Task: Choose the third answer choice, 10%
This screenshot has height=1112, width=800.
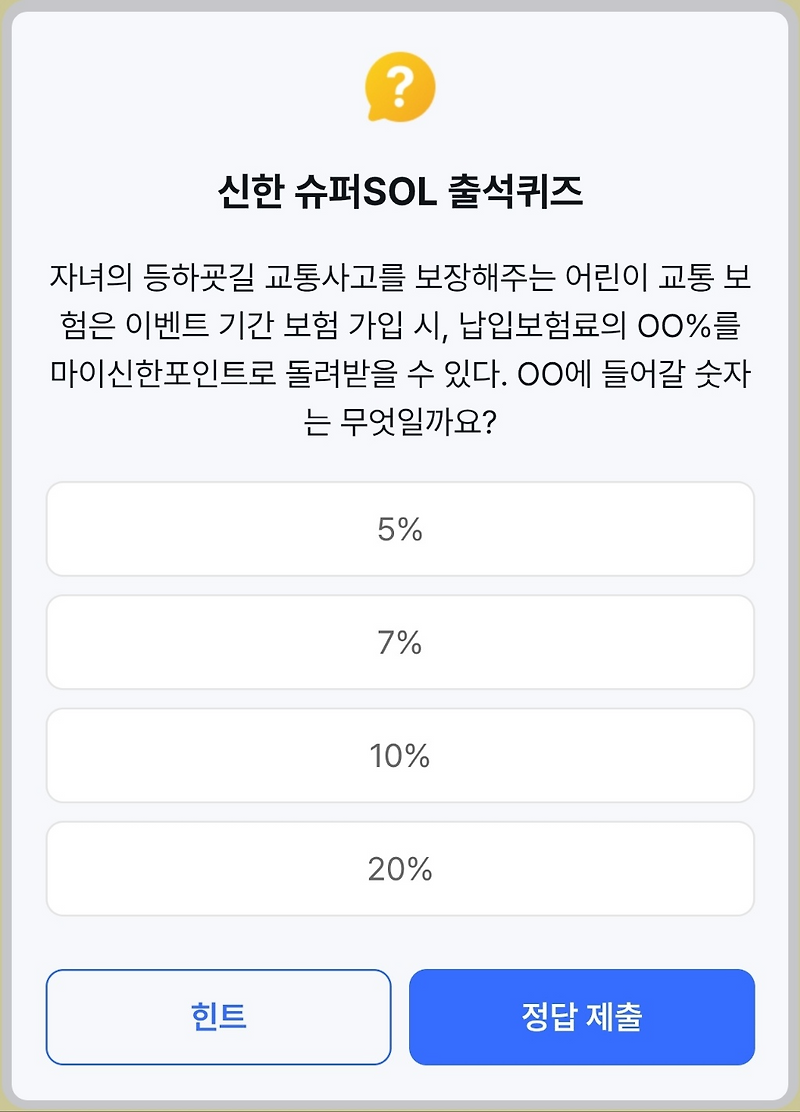Action: click(x=400, y=755)
